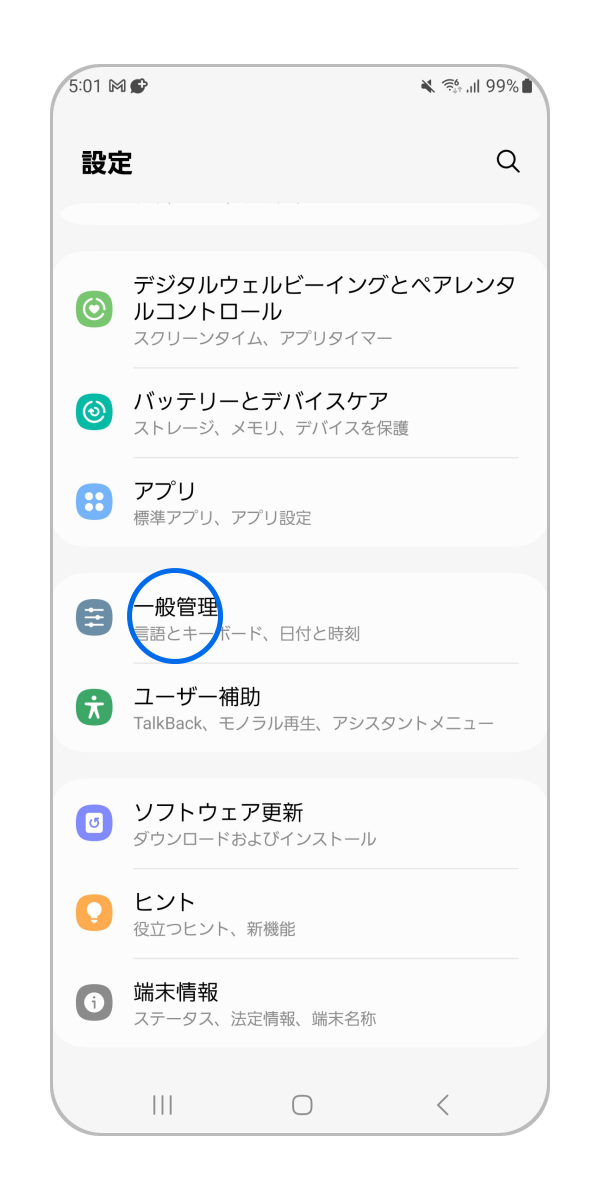
Task: Go to the home screen
Action: pyautogui.click(x=302, y=1105)
